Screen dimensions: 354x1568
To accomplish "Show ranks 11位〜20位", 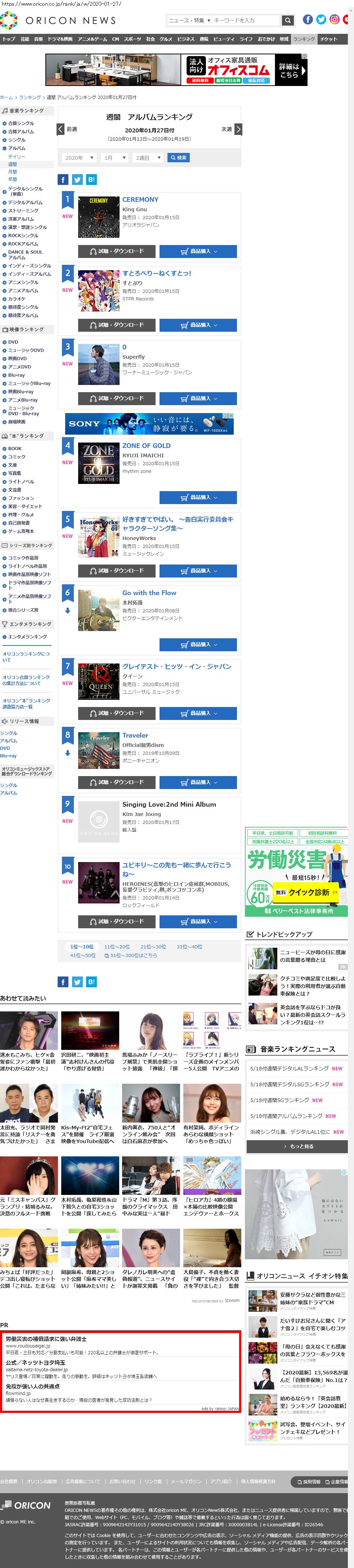I will 117,947.
